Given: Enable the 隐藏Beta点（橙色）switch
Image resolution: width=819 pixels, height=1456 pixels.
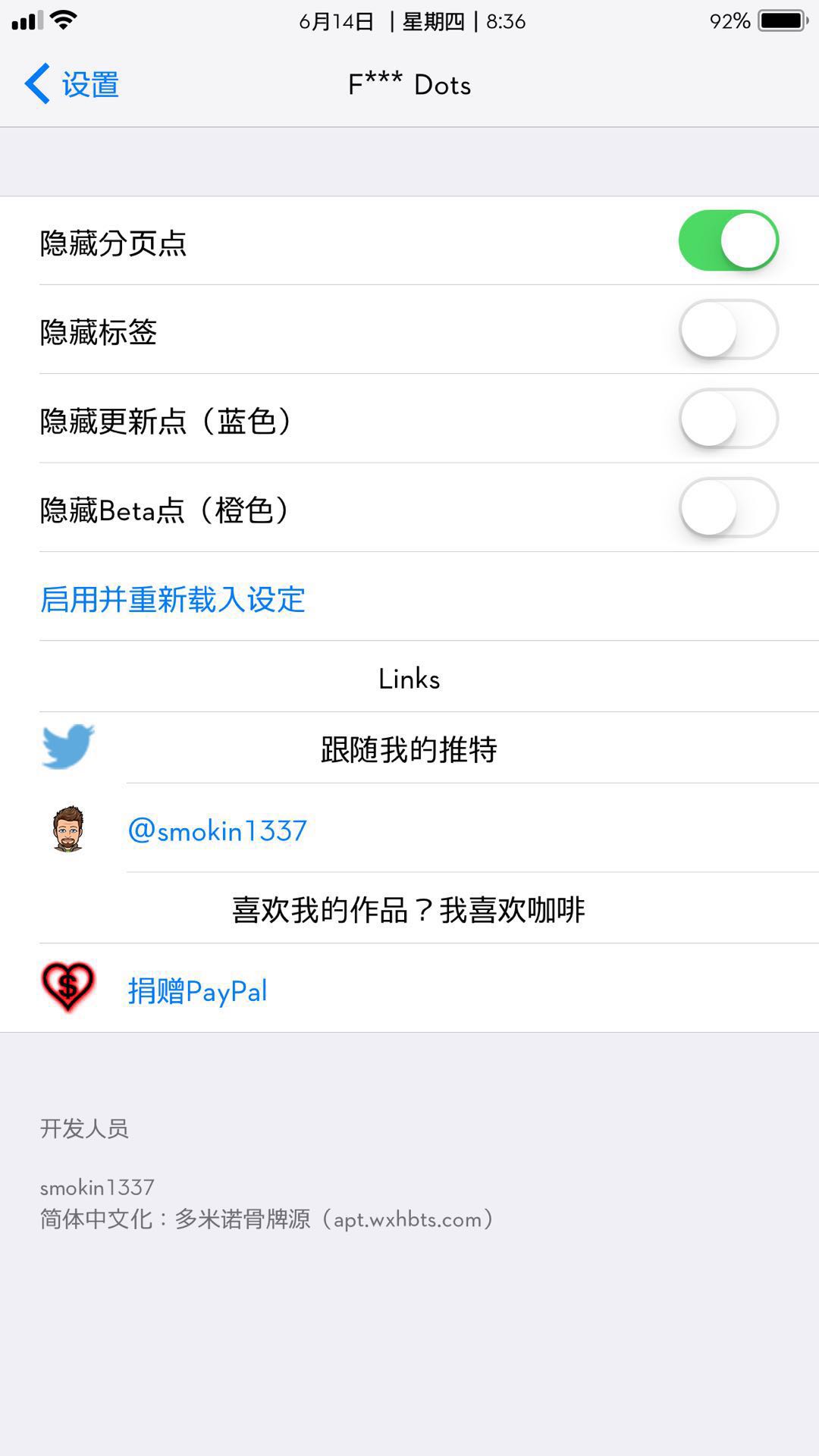Looking at the screenshot, I should [x=728, y=507].
